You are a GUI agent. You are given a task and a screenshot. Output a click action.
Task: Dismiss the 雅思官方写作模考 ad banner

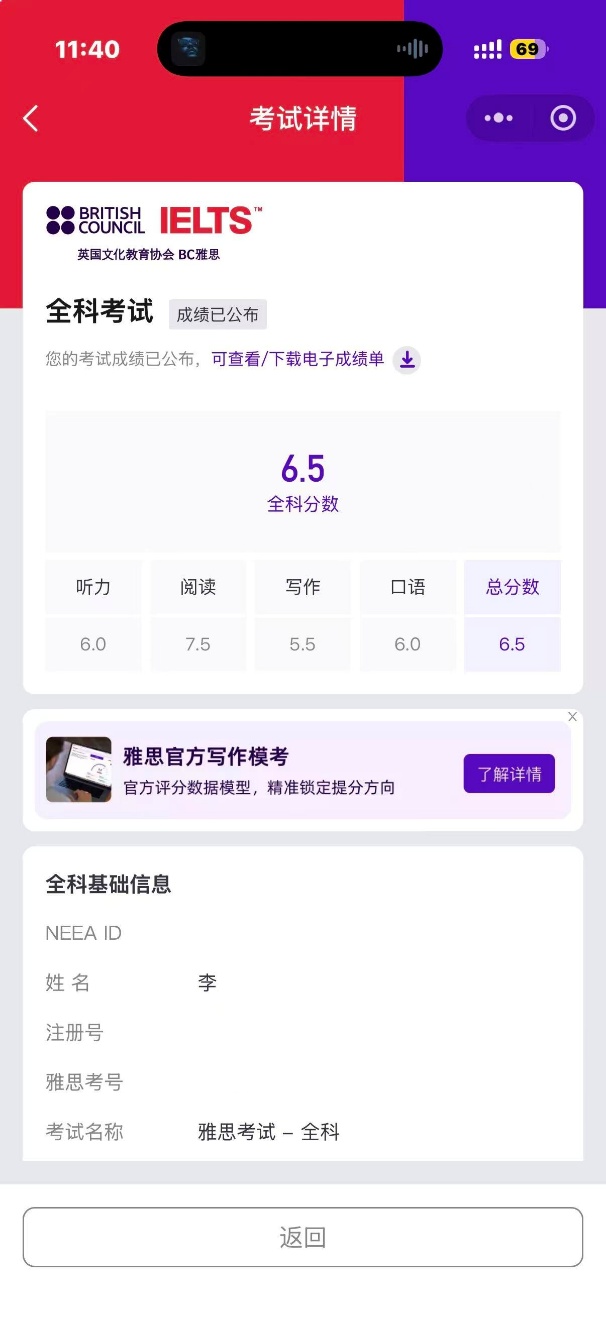coord(572,716)
